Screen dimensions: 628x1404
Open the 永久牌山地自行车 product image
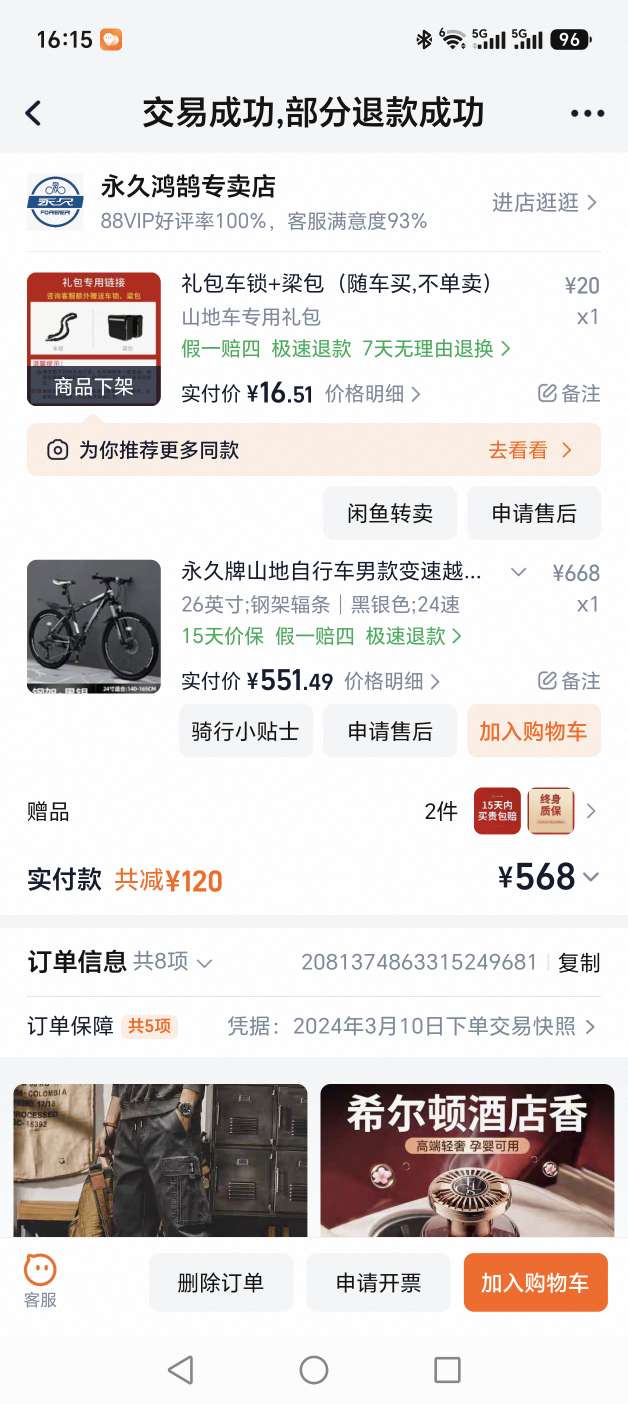point(94,627)
